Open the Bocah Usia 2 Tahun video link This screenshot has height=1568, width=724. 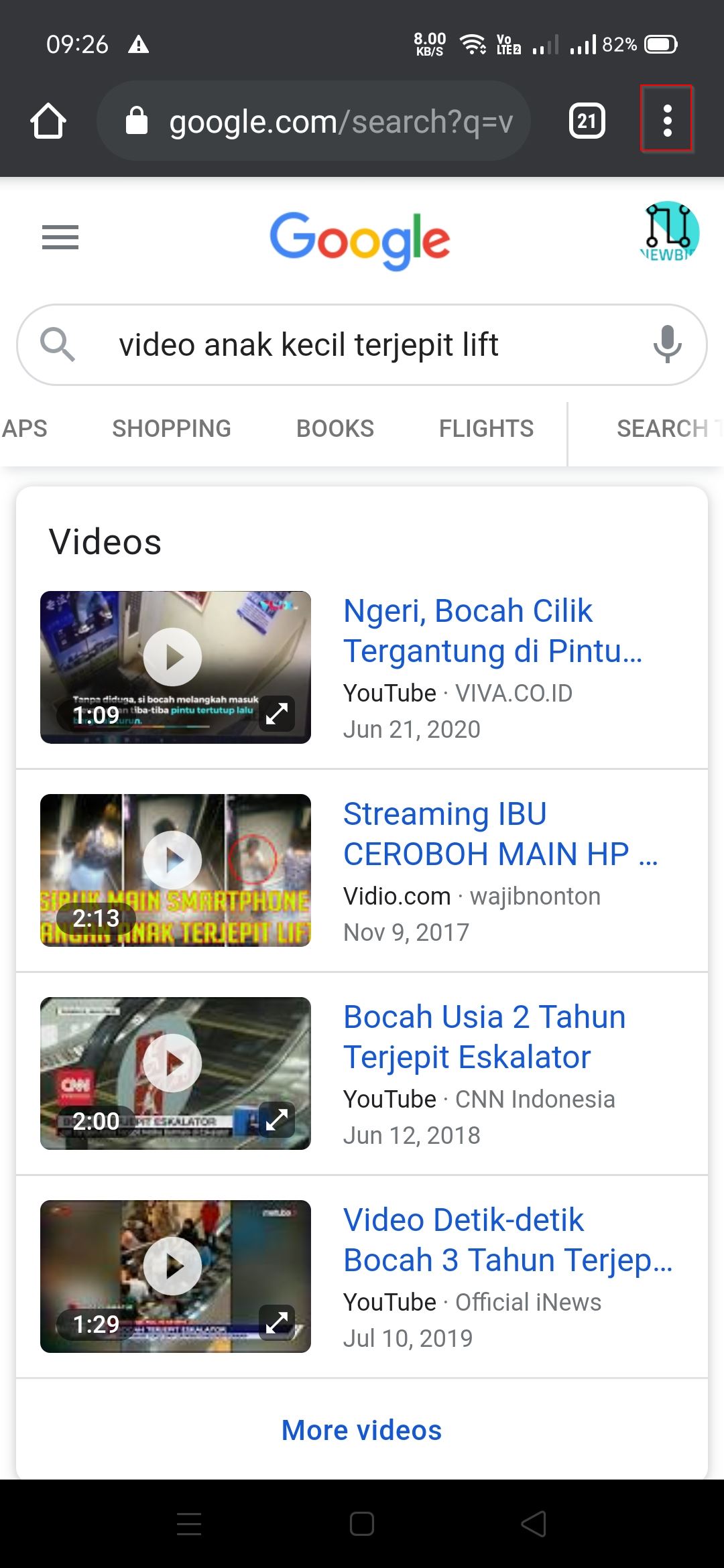click(483, 1037)
